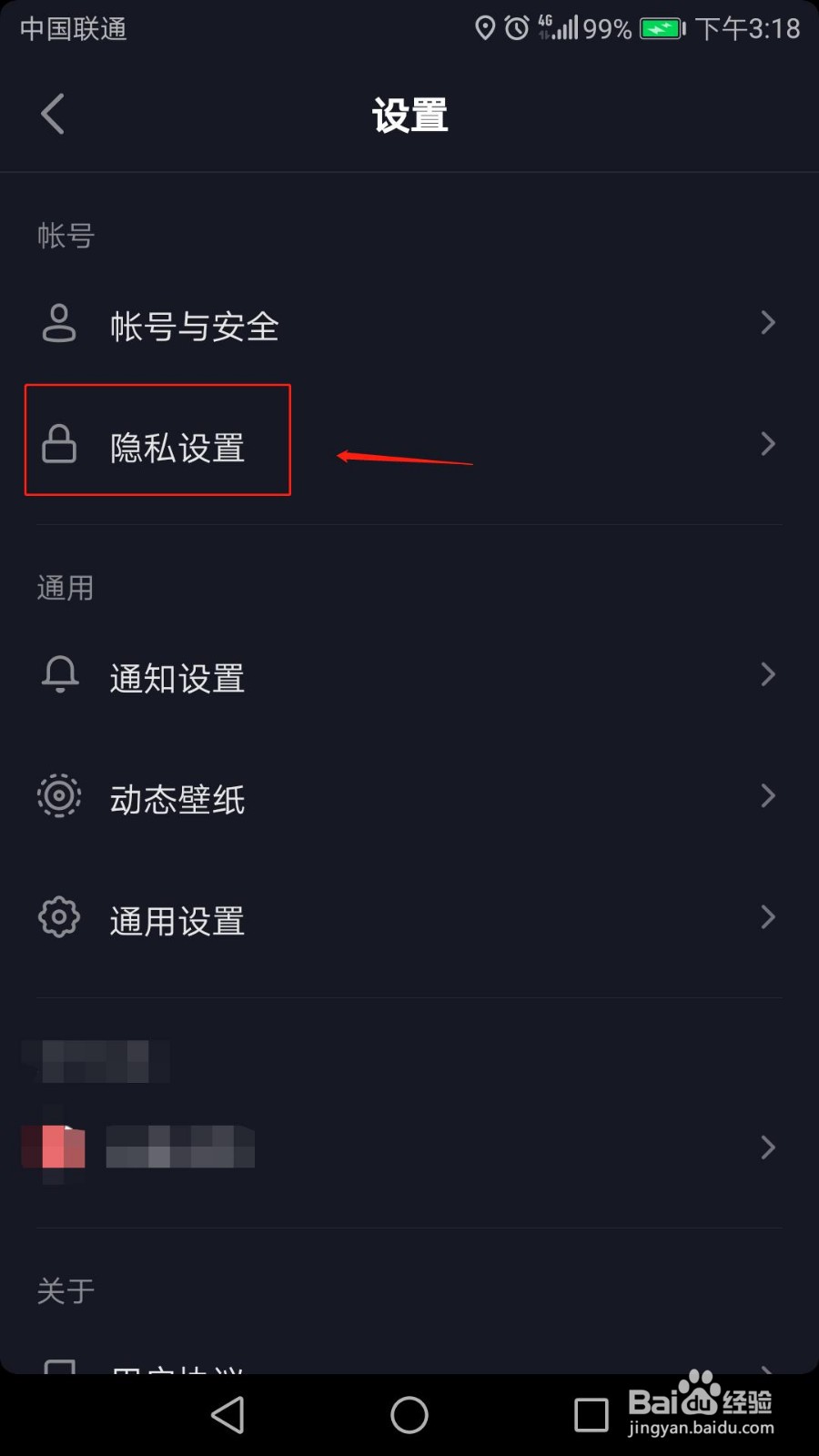Tap the gear icon next to 通用设置
The height and width of the screenshot is (1456, 819).
(58, 918)
